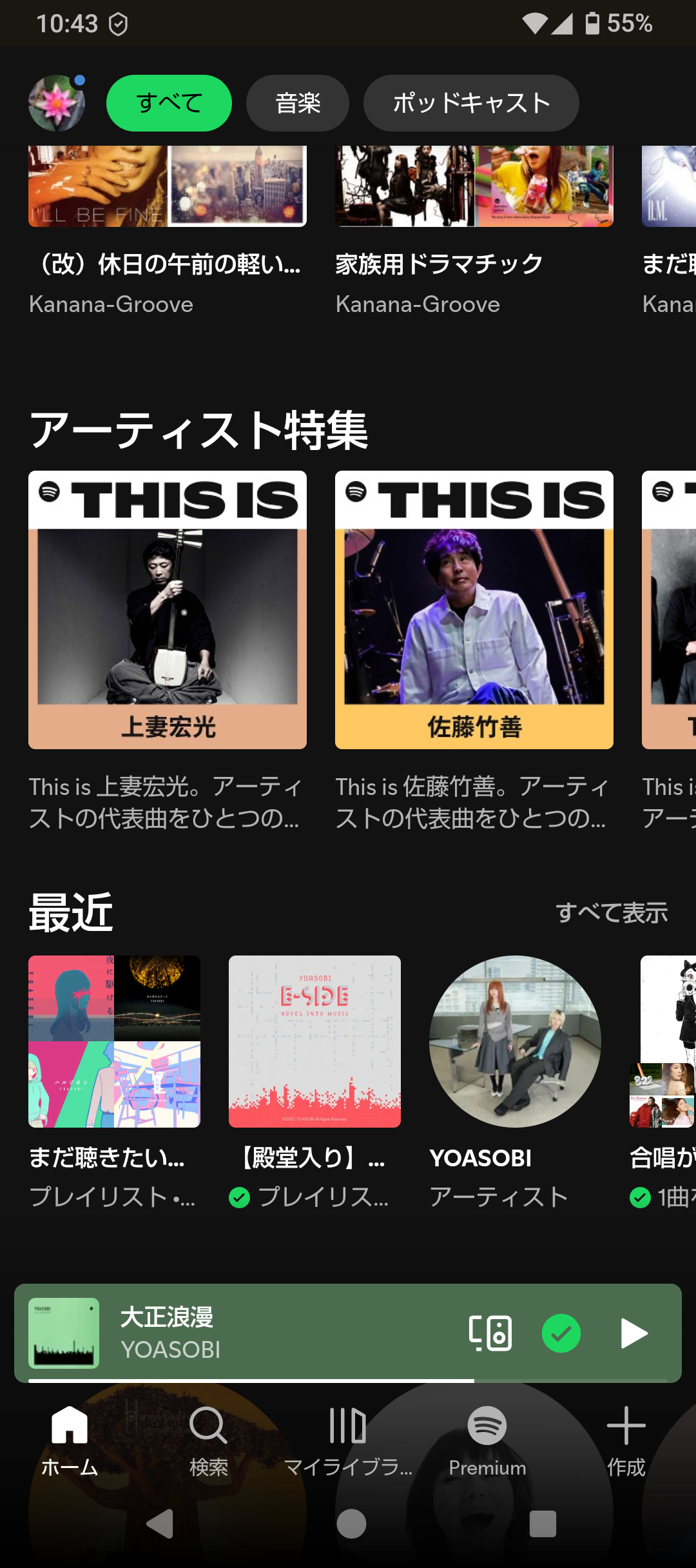Open the 家族用ドラマチック playlist
Screen dimensions: 696x1568
[474, 193]
